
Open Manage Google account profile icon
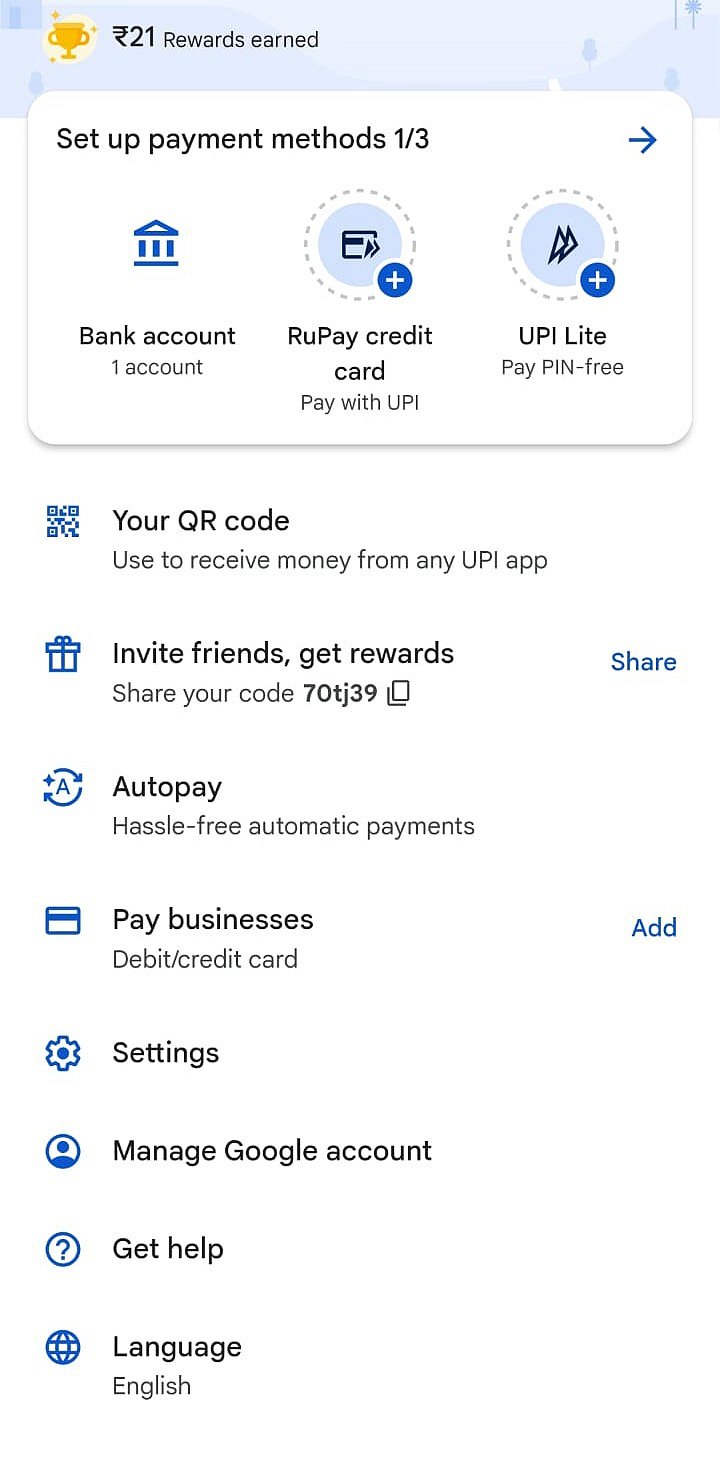coord(62,1151)
